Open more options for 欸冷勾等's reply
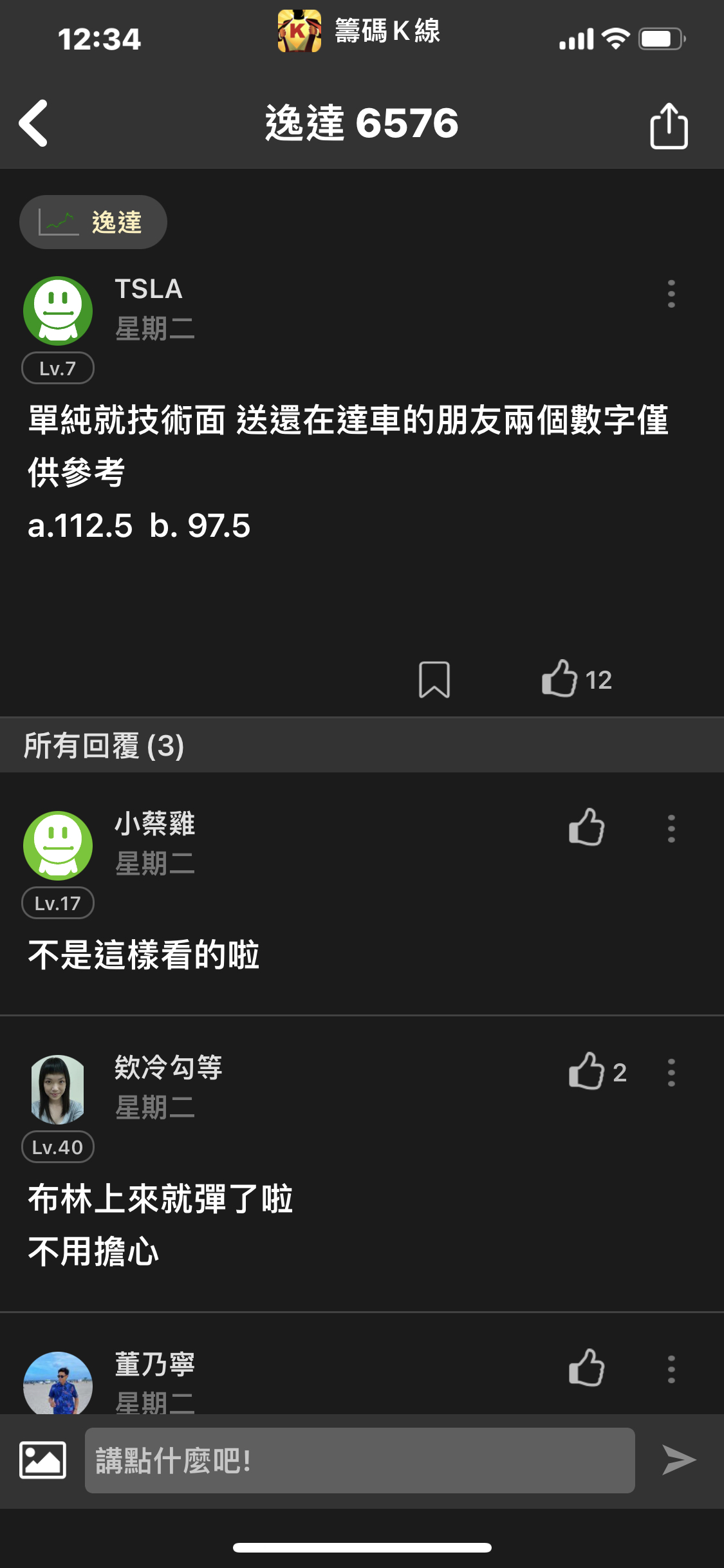This screenshot has height=1568, width=724. [x=671, y=1072]
